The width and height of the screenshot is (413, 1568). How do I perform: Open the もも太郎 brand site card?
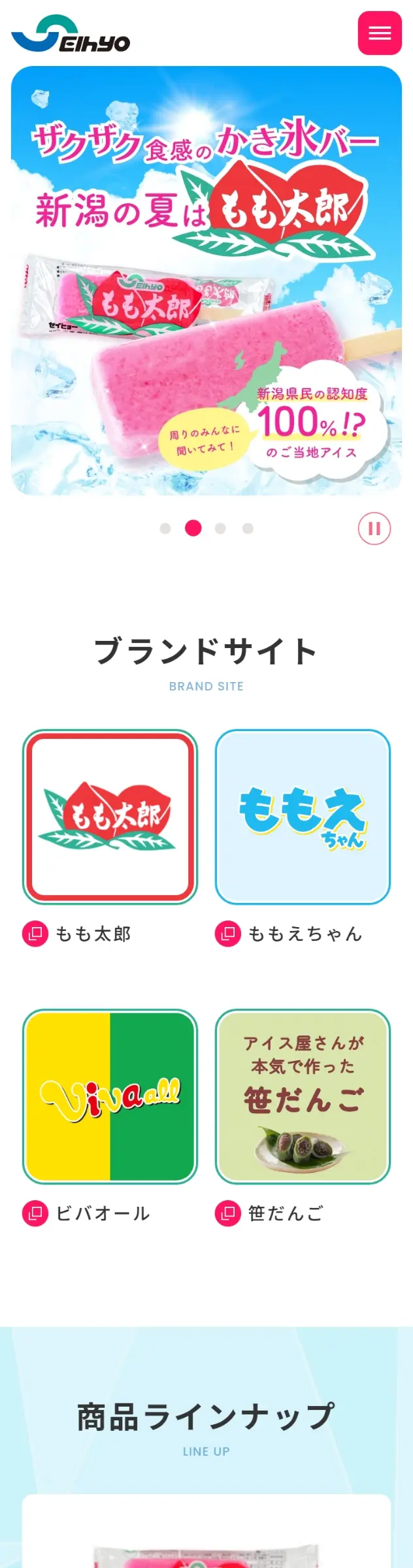110,817
